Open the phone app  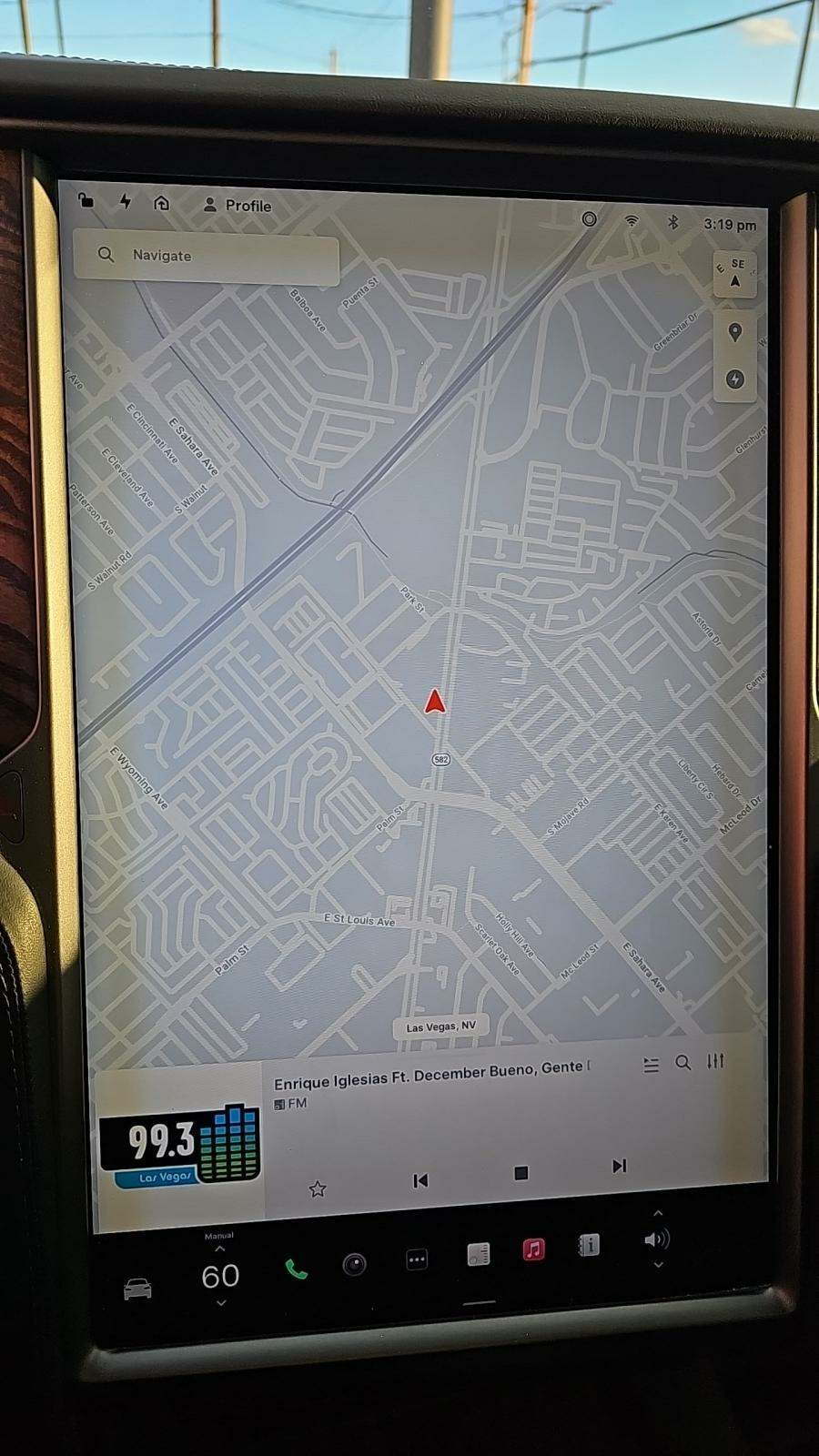click(296, 1269)
